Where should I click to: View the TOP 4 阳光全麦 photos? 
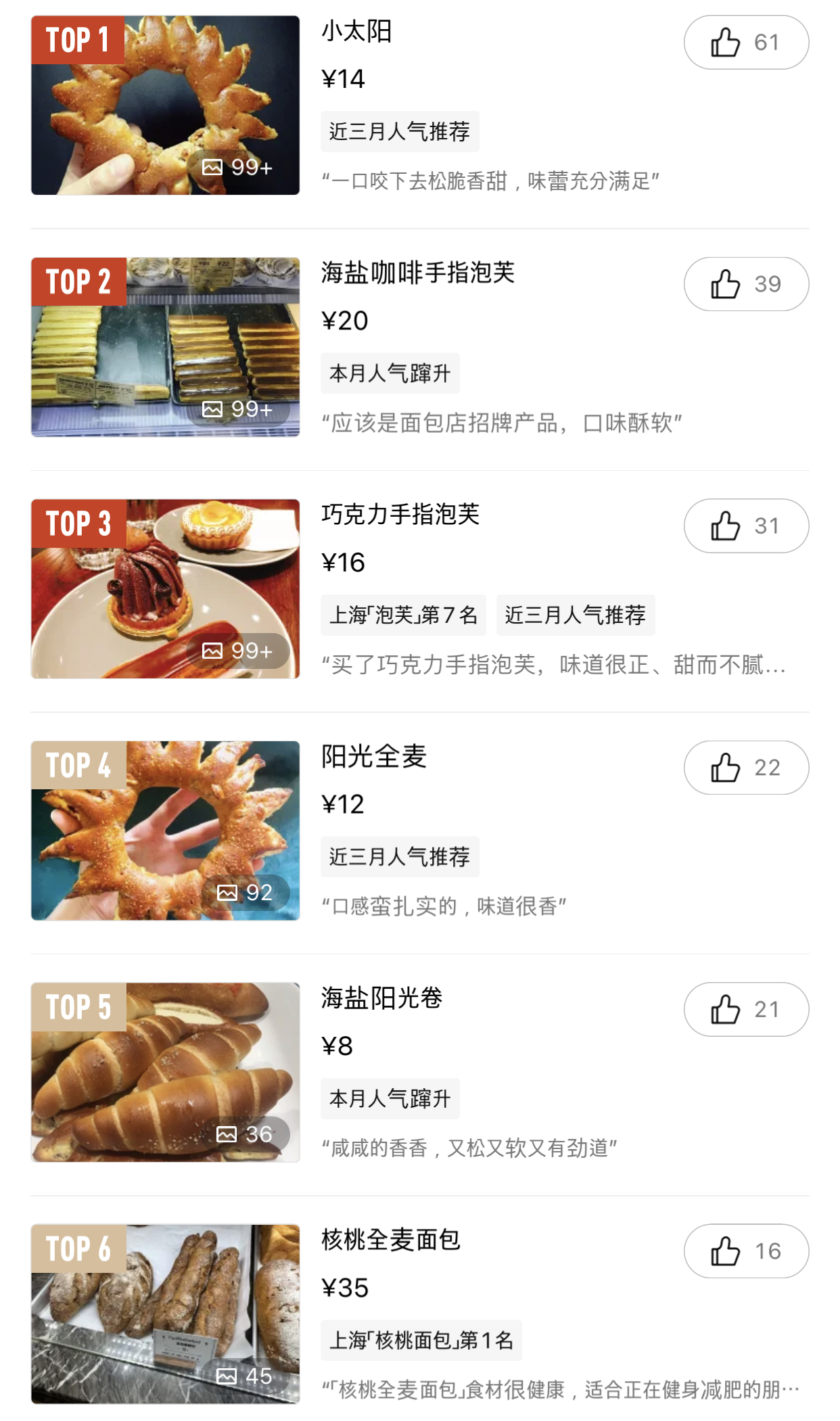[165, 831]
